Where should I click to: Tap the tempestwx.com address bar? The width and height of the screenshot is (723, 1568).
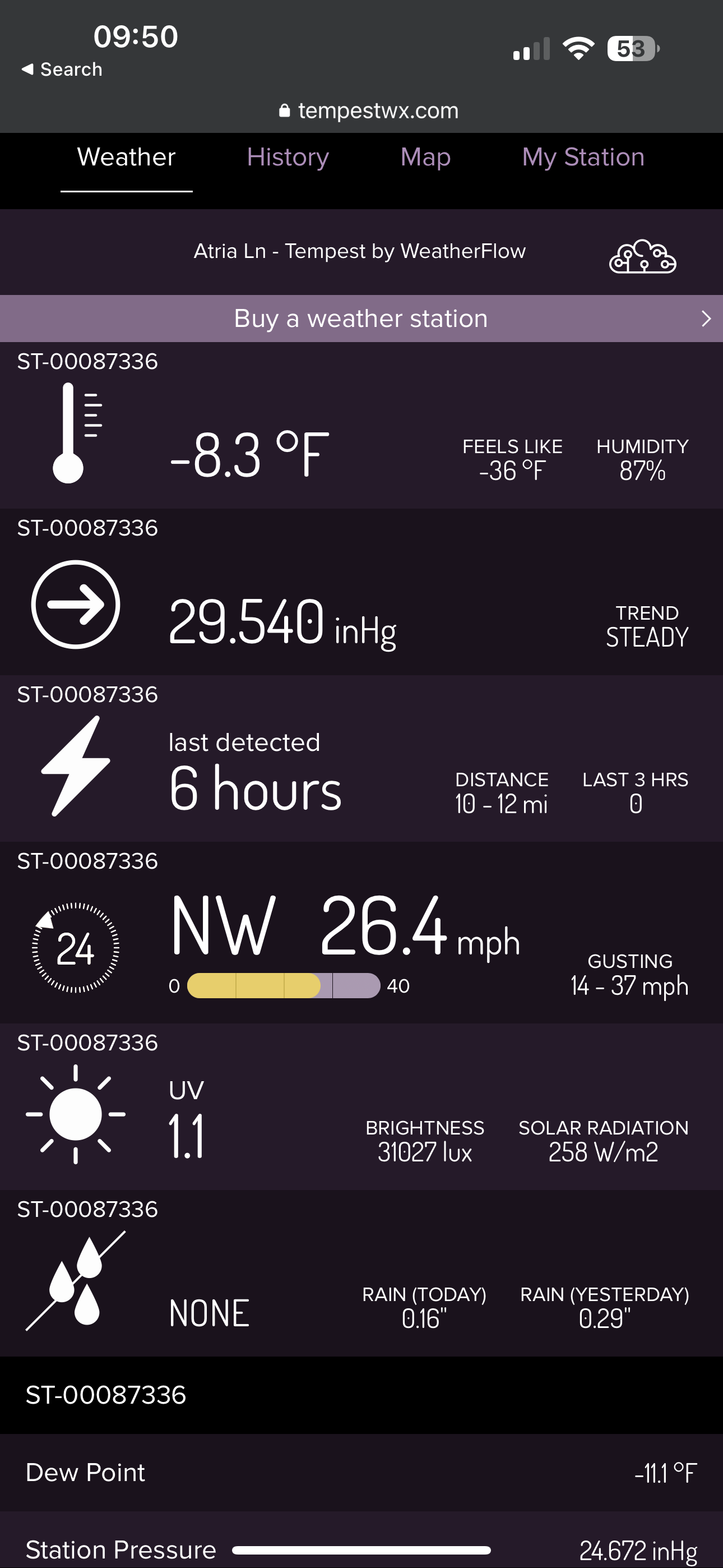[x=369, y=111]
